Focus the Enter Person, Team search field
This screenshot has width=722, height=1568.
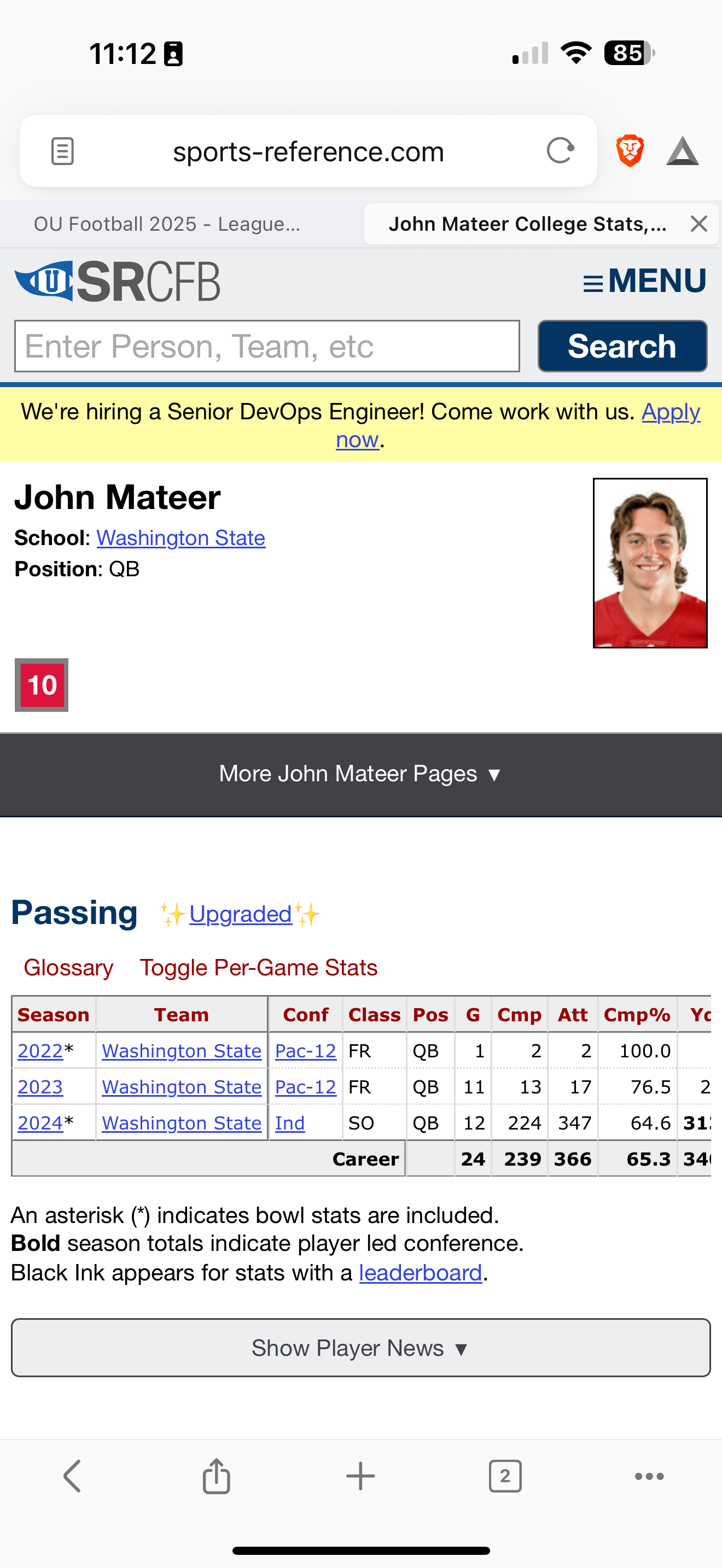pos(267,346)
